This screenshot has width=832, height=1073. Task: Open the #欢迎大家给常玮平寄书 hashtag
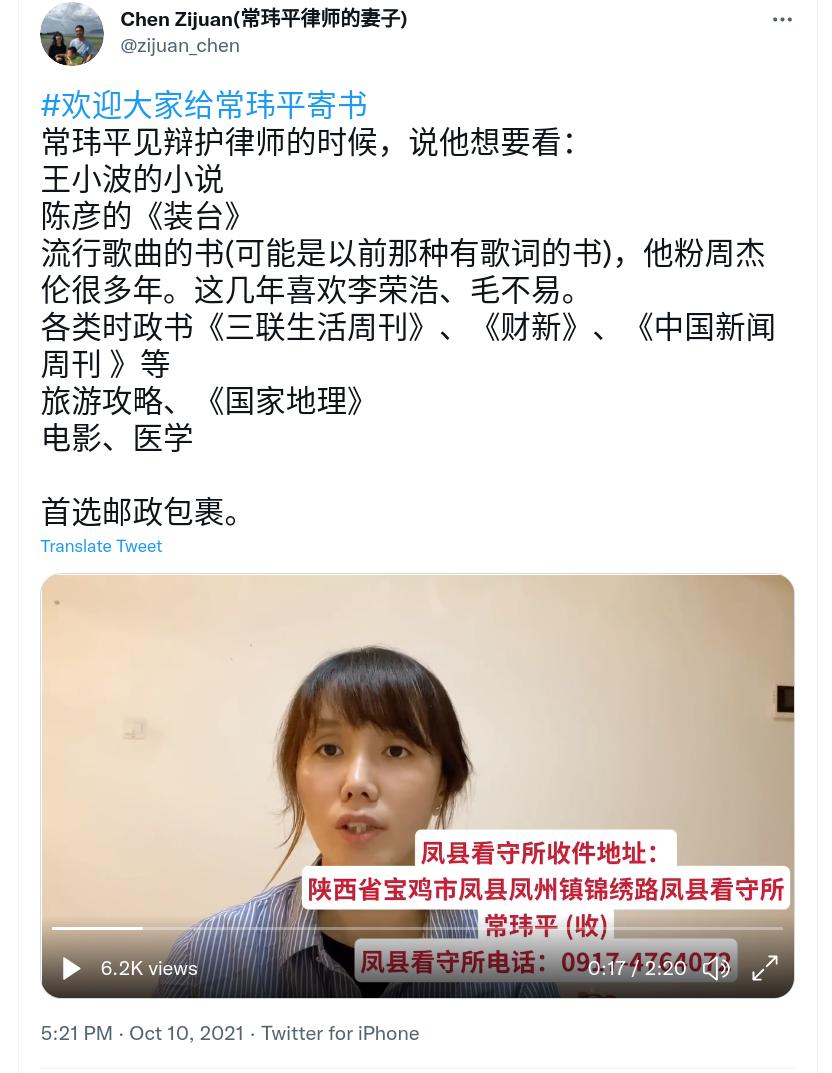(x=204, y=105)
